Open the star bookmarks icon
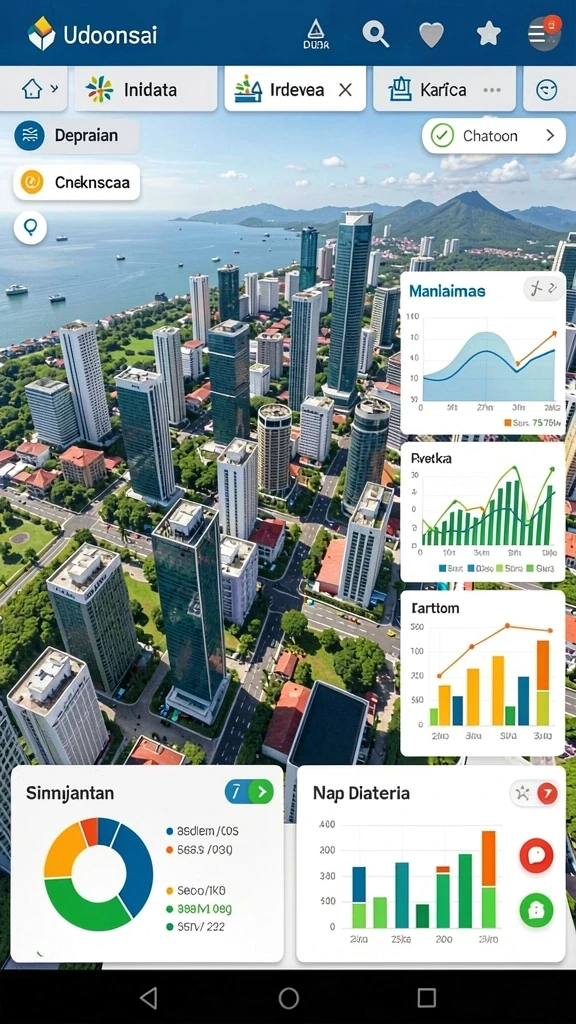Viewport: 576px width, 1024px height. coord(488,33)
